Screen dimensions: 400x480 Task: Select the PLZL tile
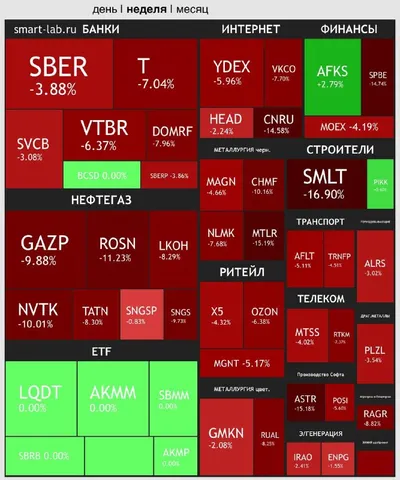375,354
